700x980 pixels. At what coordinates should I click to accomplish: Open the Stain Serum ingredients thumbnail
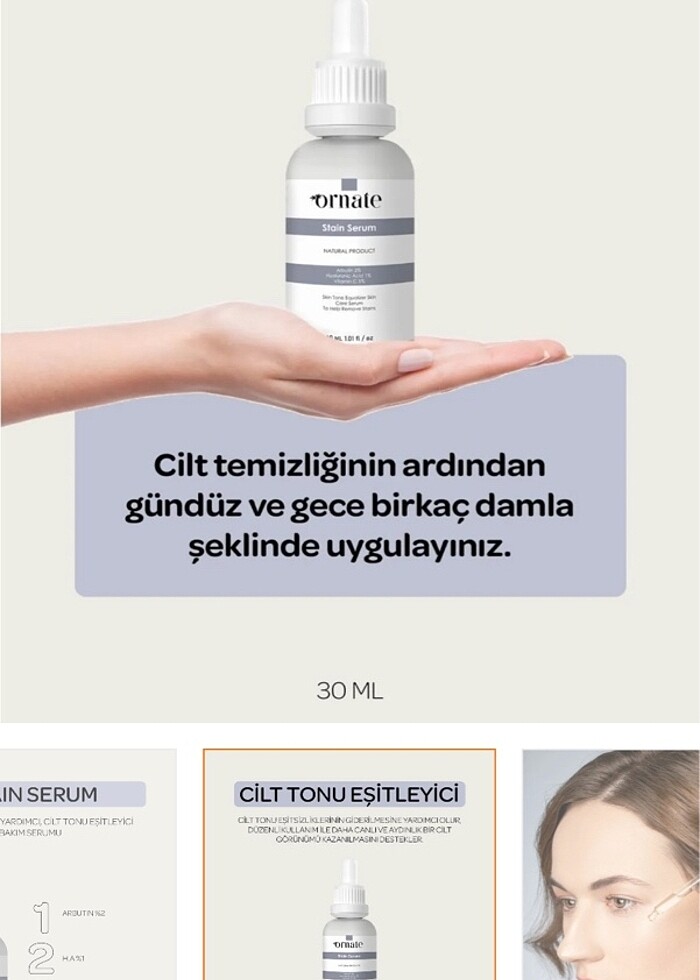[85, 864]
